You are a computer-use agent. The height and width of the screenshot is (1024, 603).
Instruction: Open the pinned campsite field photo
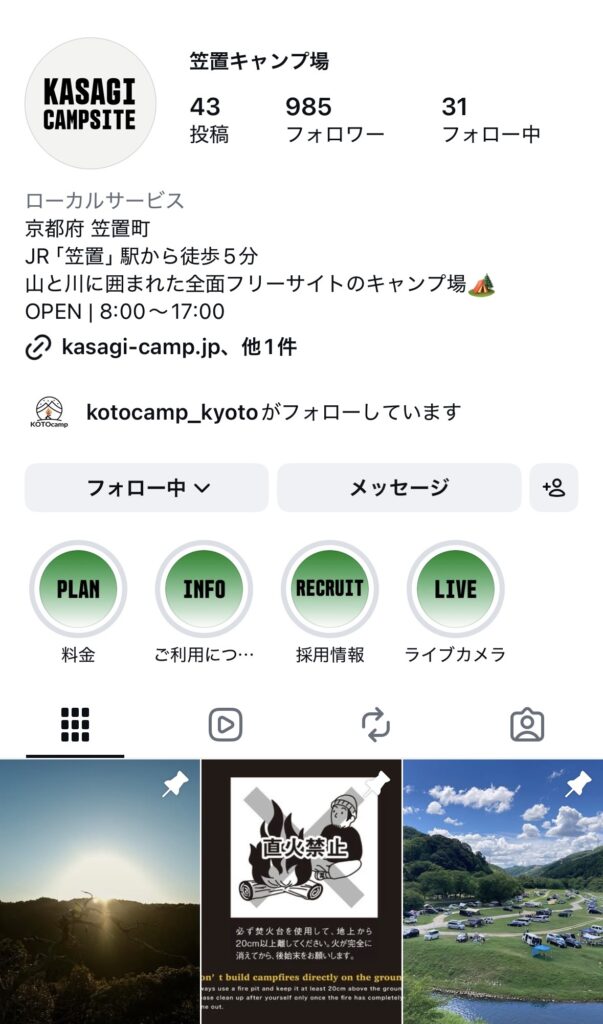503,890
